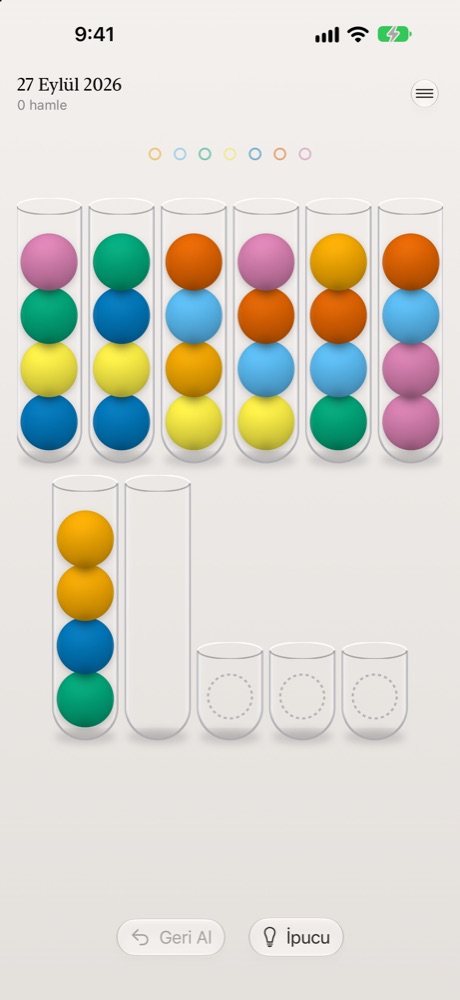Screen dimensions: 460x1000
Task: Select tube with pink top and yellow bottom
Action: [x=266, y=330]
